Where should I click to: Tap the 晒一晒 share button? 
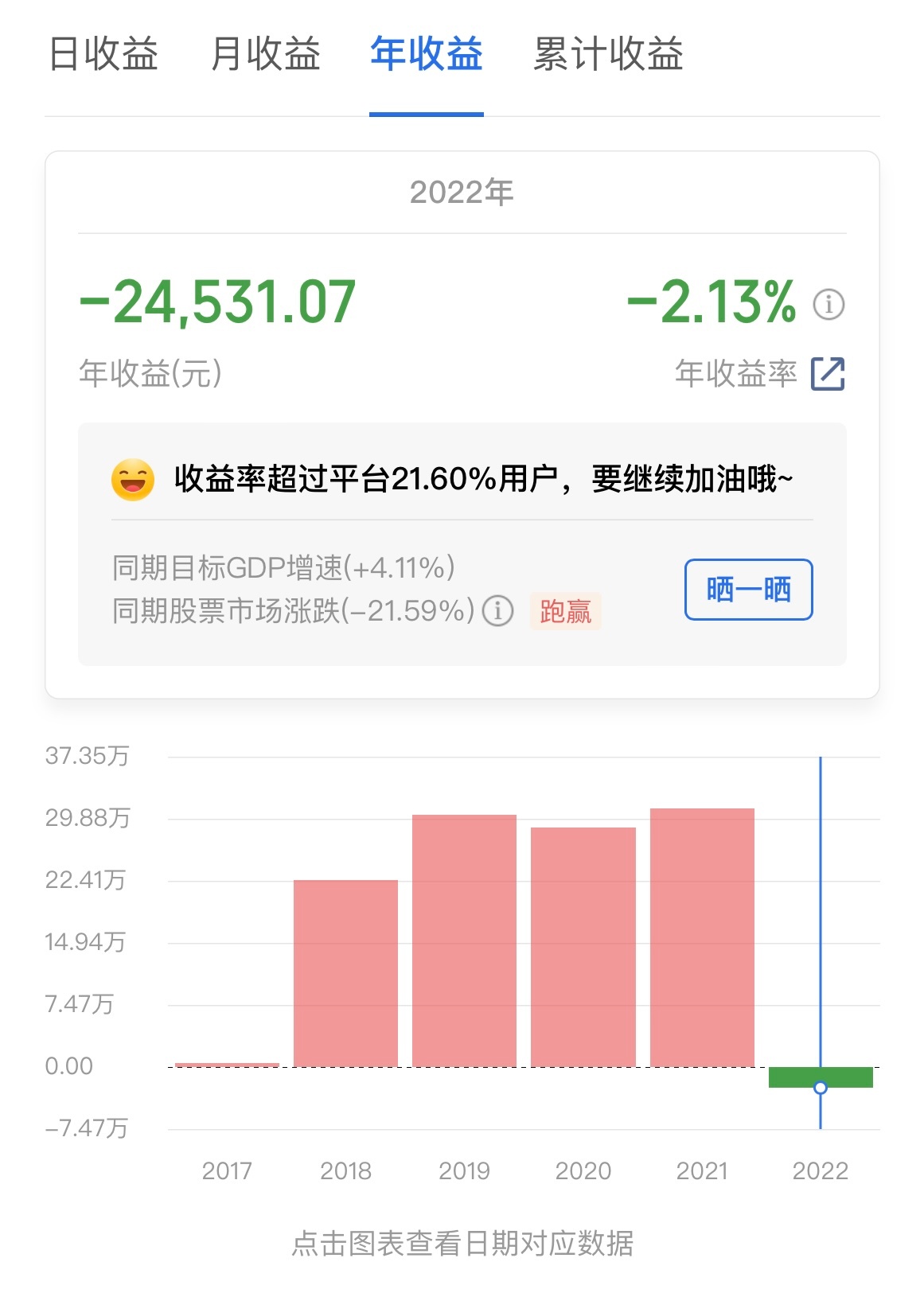(x=748, y=590)
